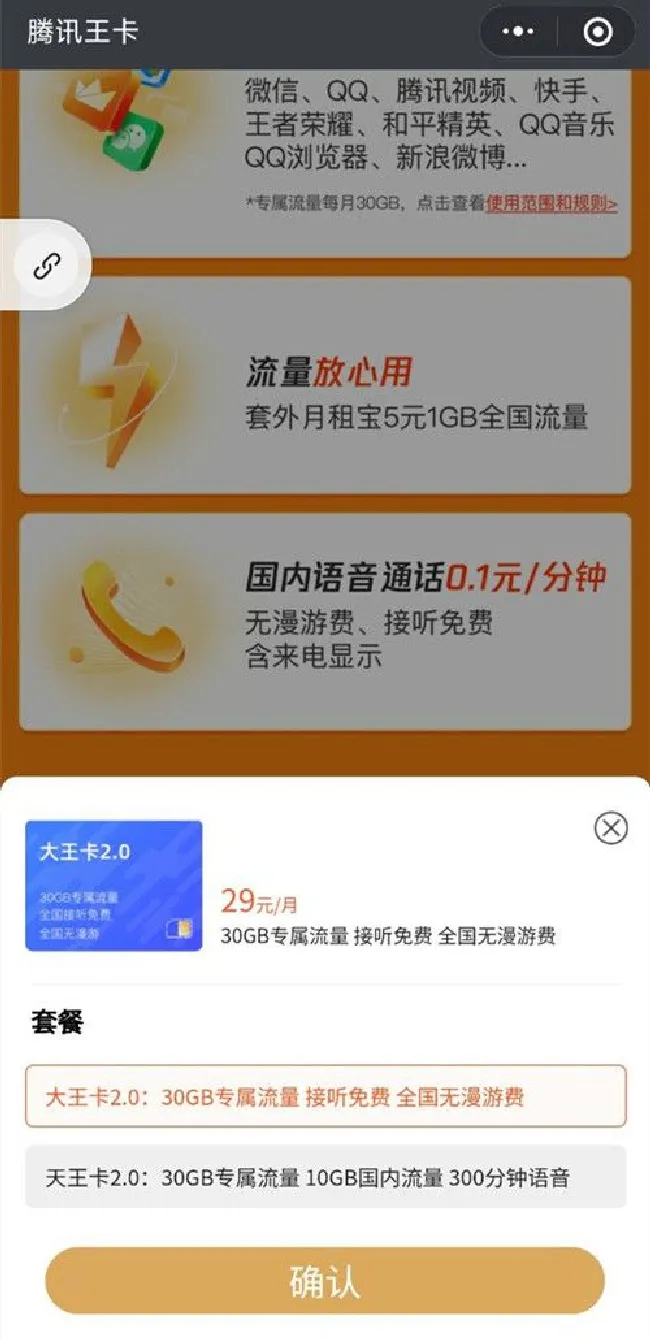Select the 大王卡2.0 plan option
Image resolution: width=650 pixels, height=1339 pixels.
(325, 1096)
